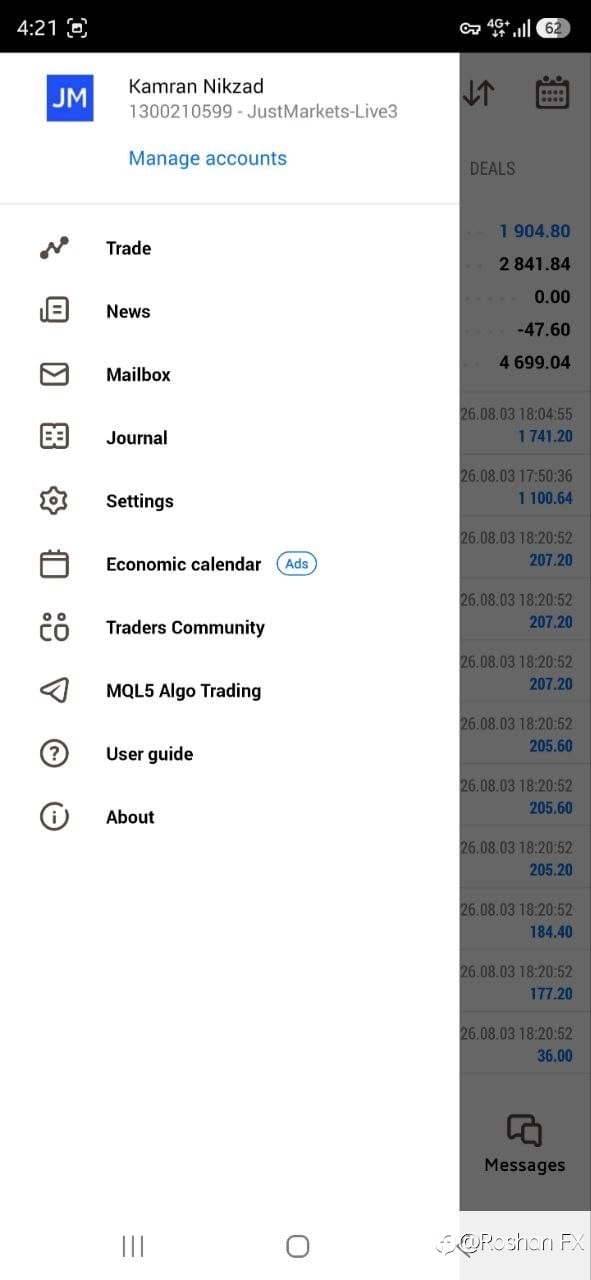Open MQL5 Algo Trading
The height and width of the screenshot is (1280, 591).
coord(230,690)
